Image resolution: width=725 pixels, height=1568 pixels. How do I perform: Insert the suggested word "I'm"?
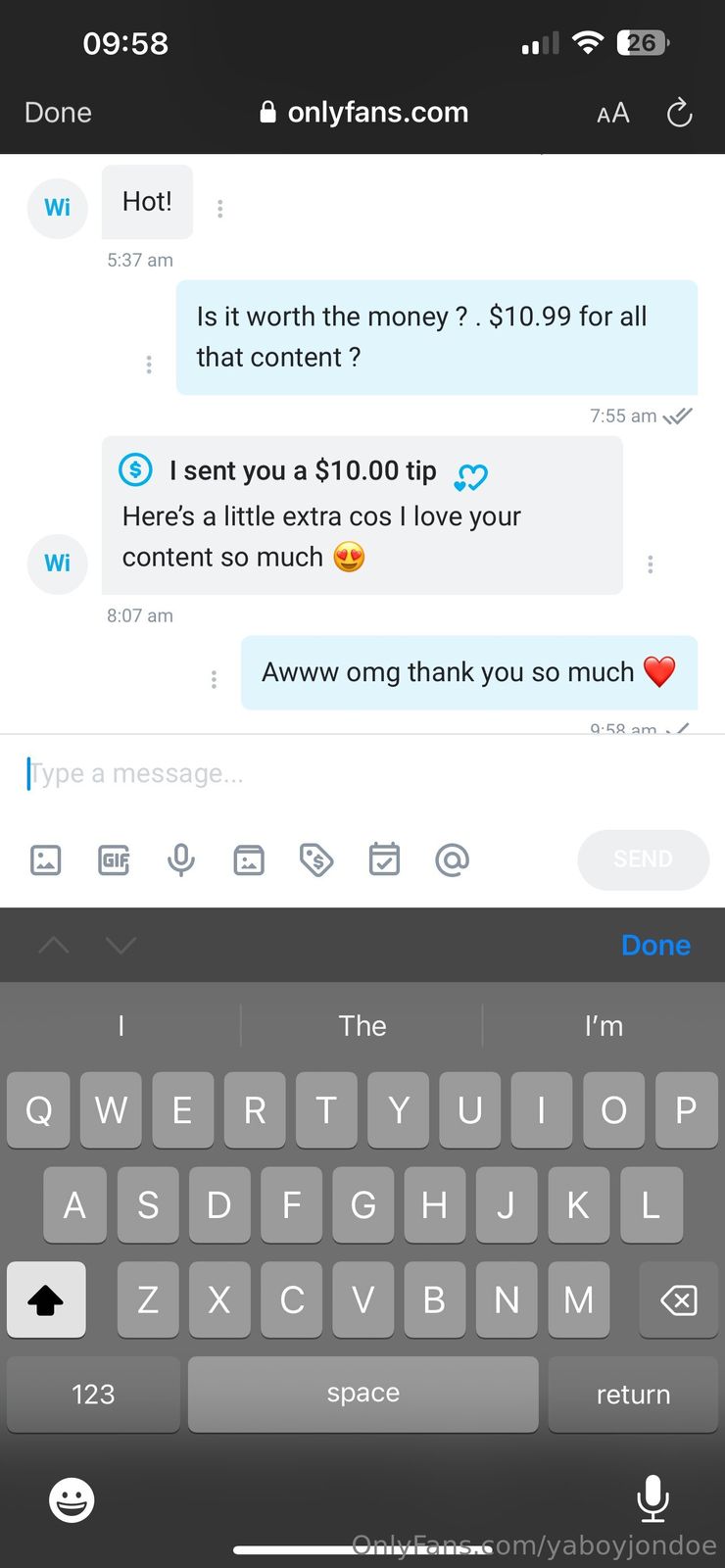604,1025
